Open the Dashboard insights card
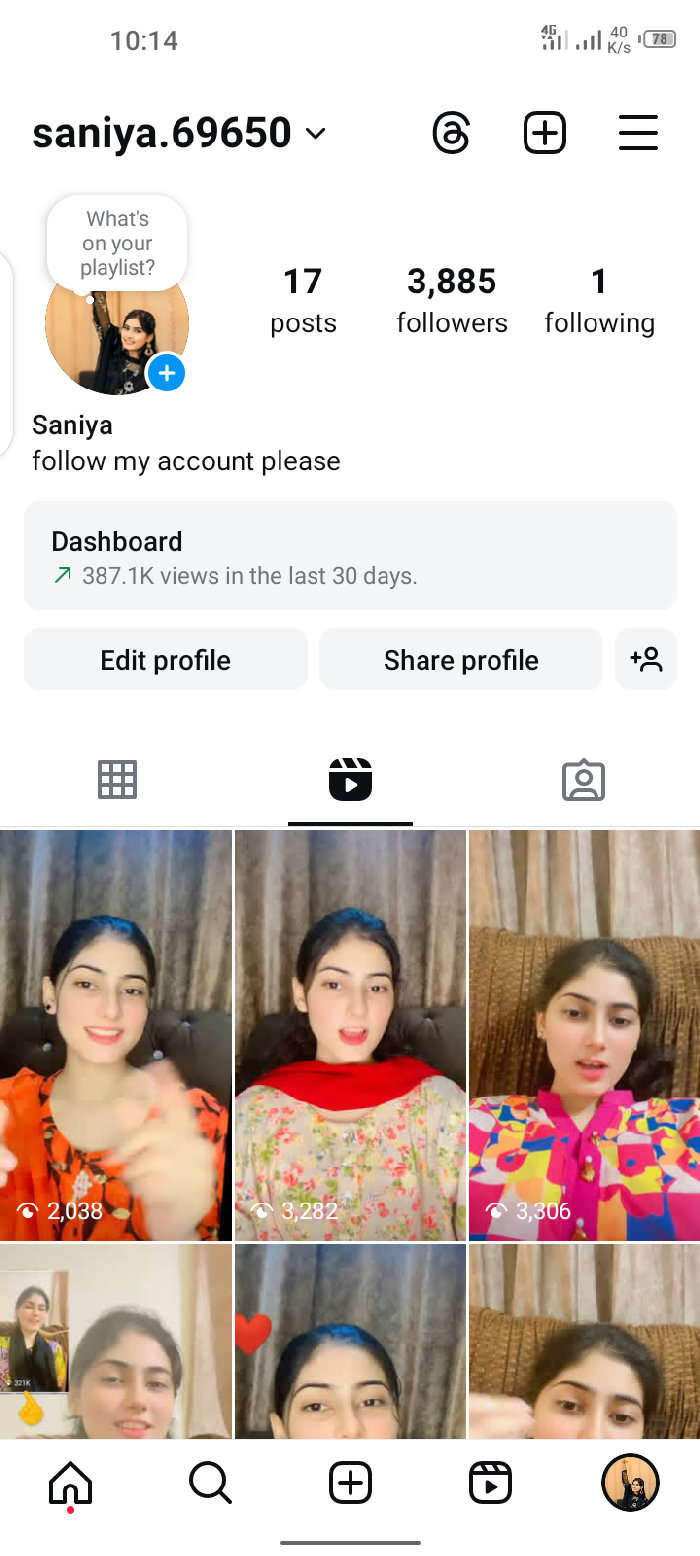 (350, 556)
